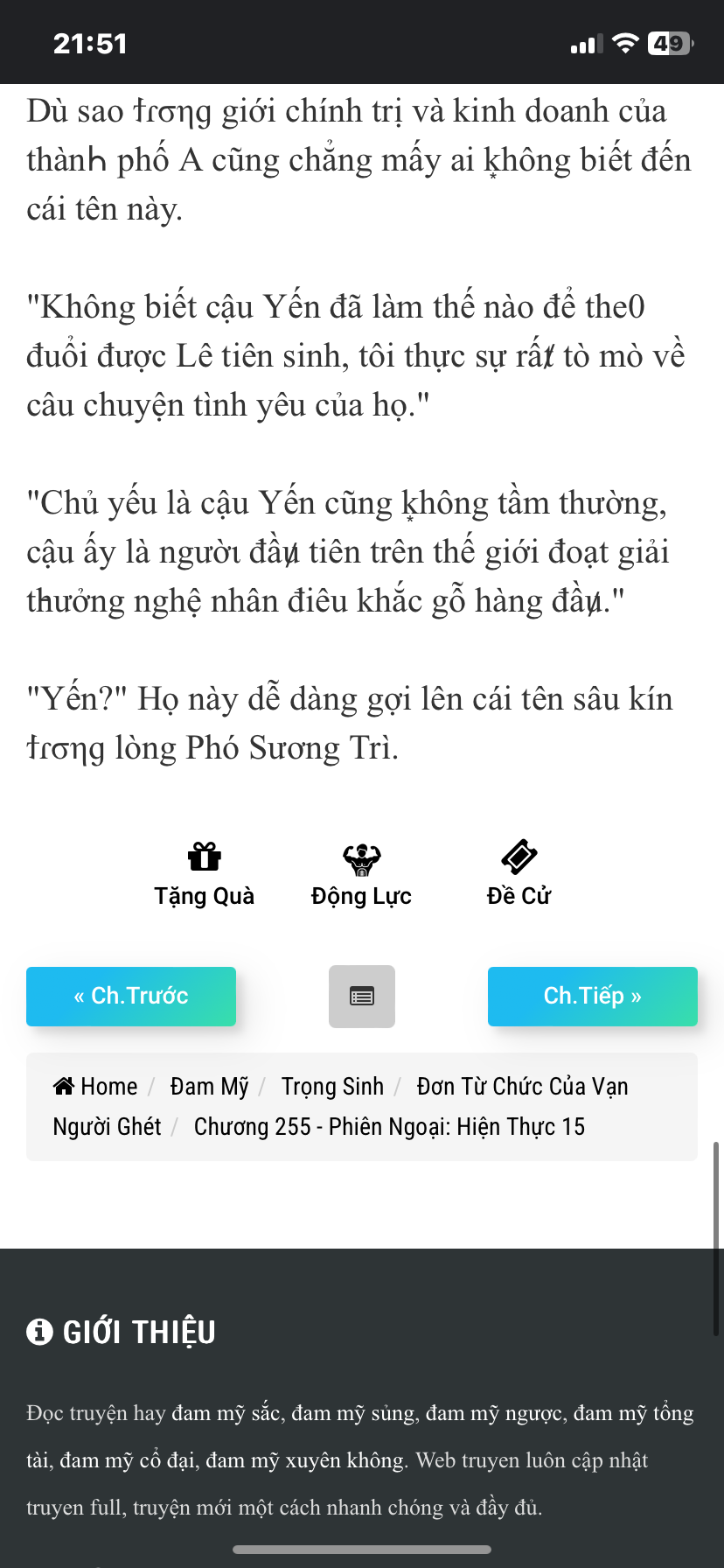This screenshot has height=1568, width=724.
Task: Go to previous chapter with Ch.Trước
Action: click(131, 996)
